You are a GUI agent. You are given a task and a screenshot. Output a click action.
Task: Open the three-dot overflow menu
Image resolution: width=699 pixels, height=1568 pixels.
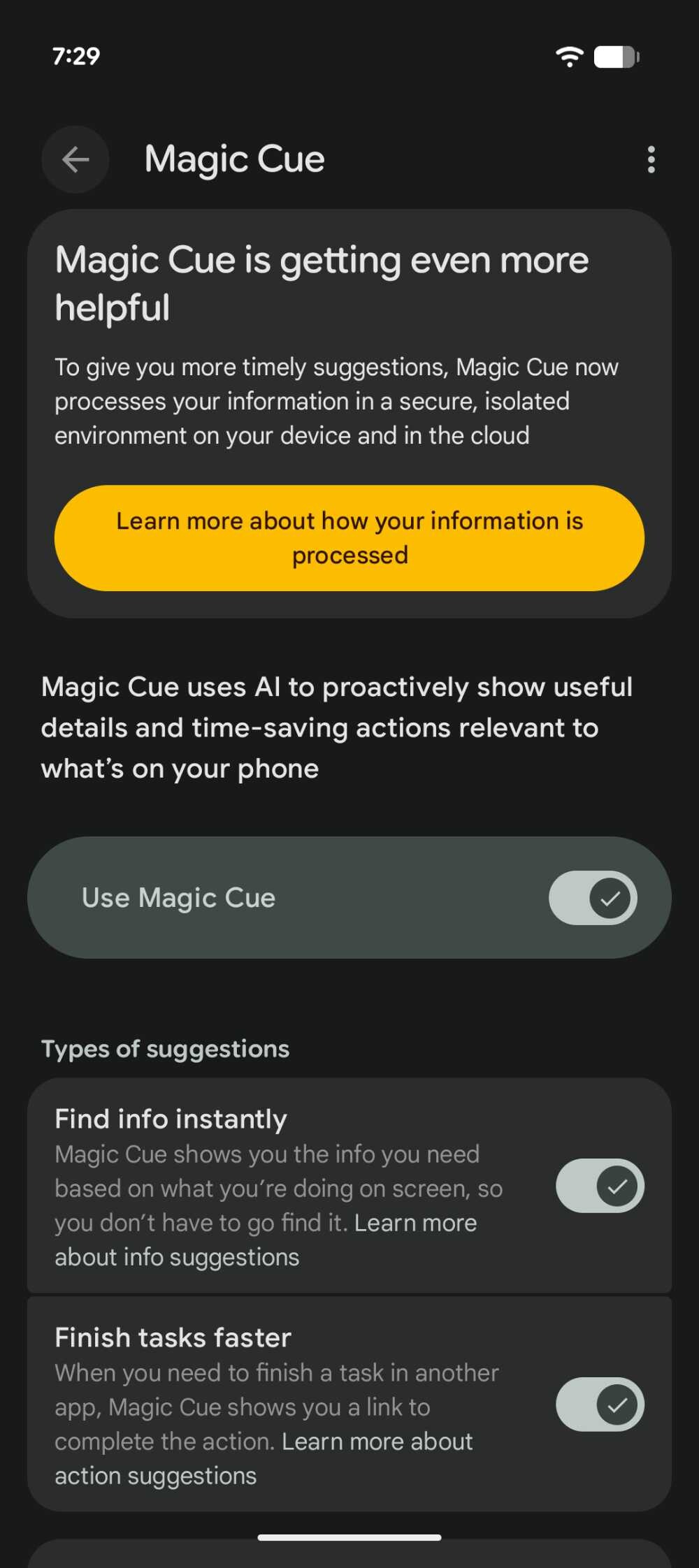pyautogui.click(x=651, y=159)
